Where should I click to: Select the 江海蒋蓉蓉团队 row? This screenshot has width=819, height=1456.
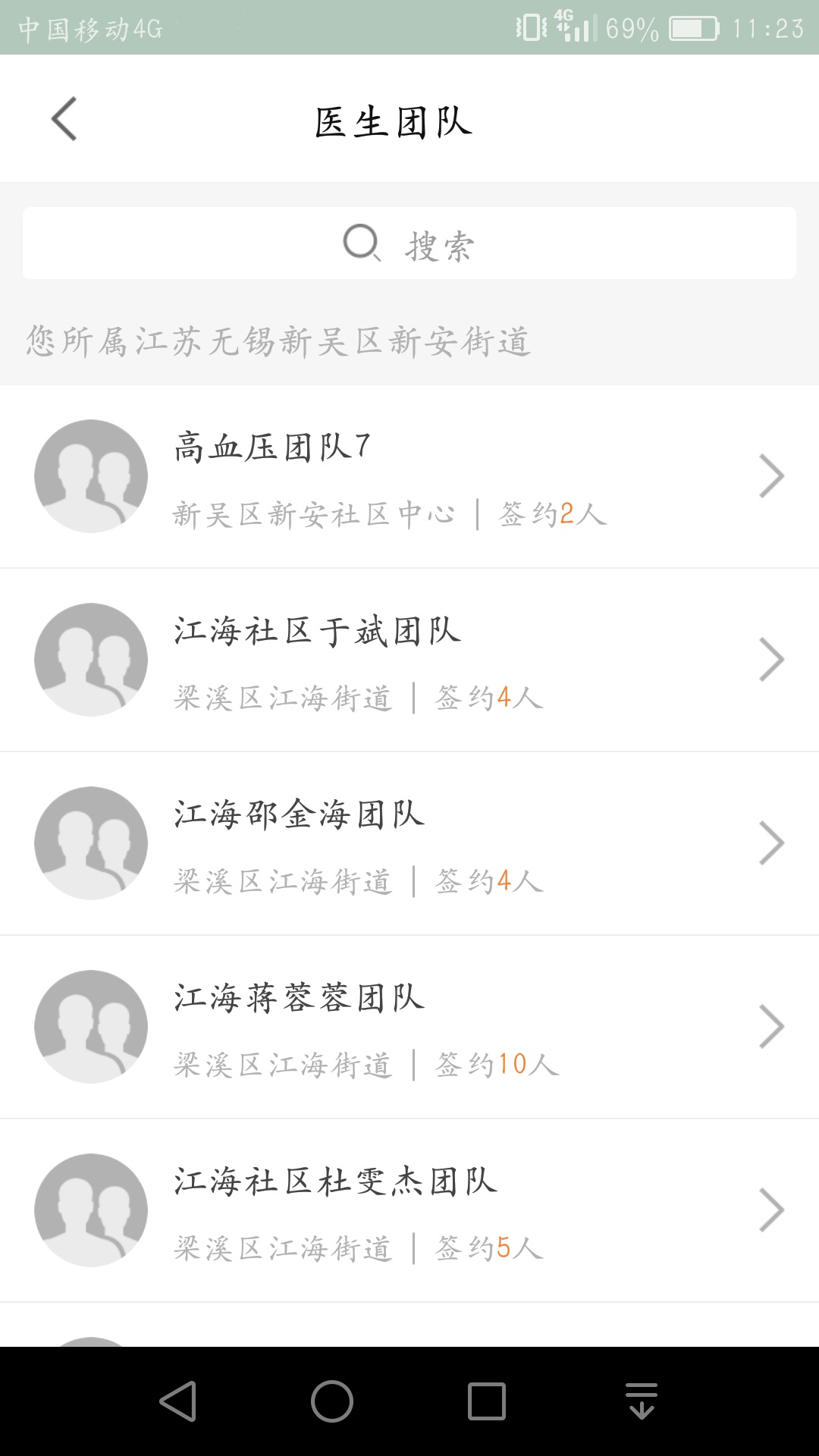[409, 1027]
